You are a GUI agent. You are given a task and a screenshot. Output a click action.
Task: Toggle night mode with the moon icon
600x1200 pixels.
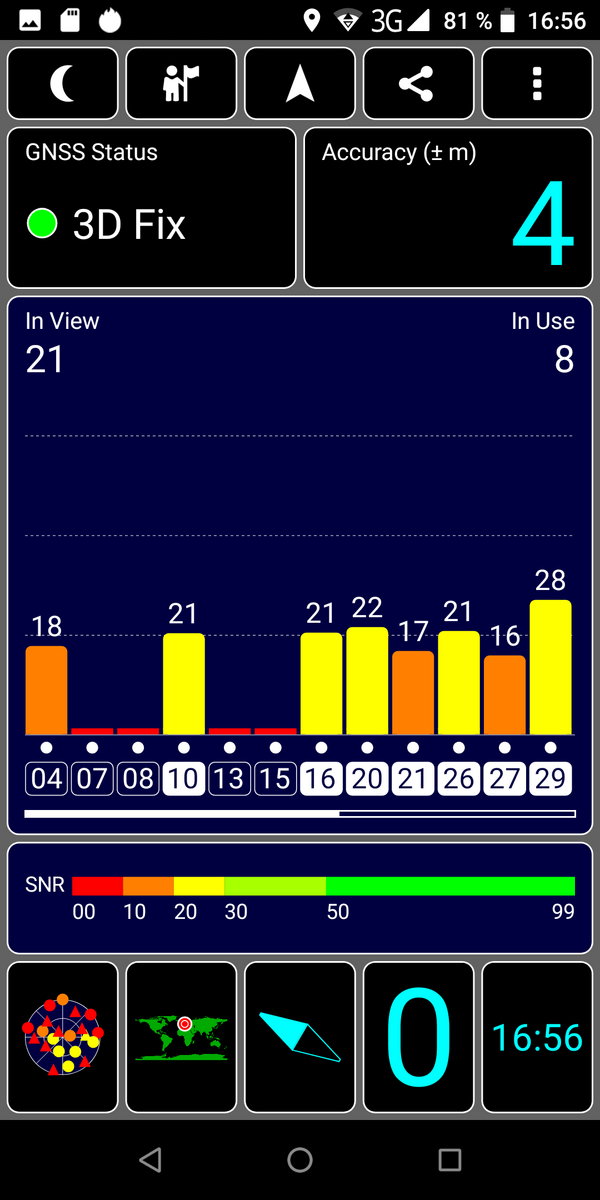[62, 84]
